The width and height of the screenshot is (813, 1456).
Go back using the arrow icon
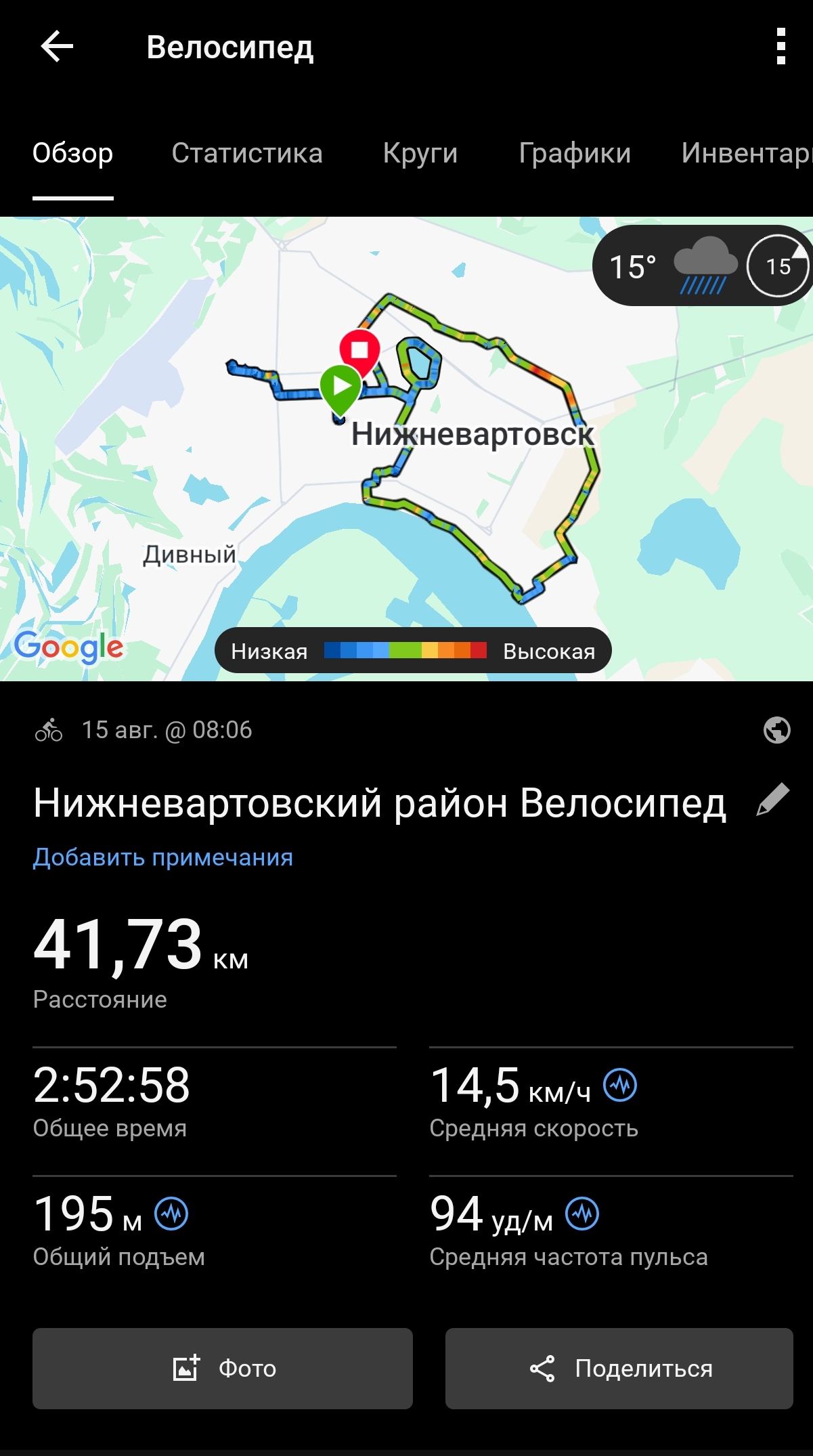[57, 47]
